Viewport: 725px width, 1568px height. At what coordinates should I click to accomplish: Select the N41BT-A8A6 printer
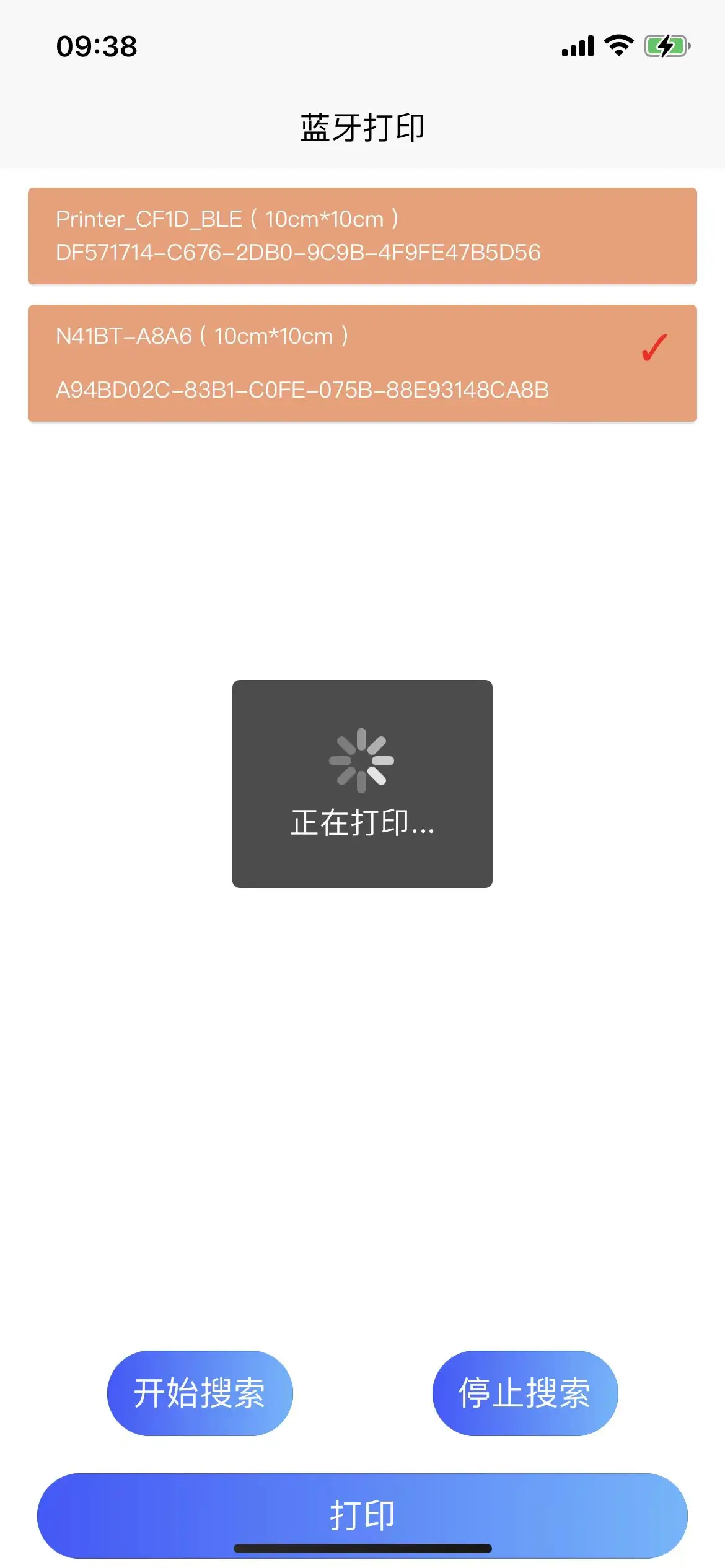click(x=362, y=363)
